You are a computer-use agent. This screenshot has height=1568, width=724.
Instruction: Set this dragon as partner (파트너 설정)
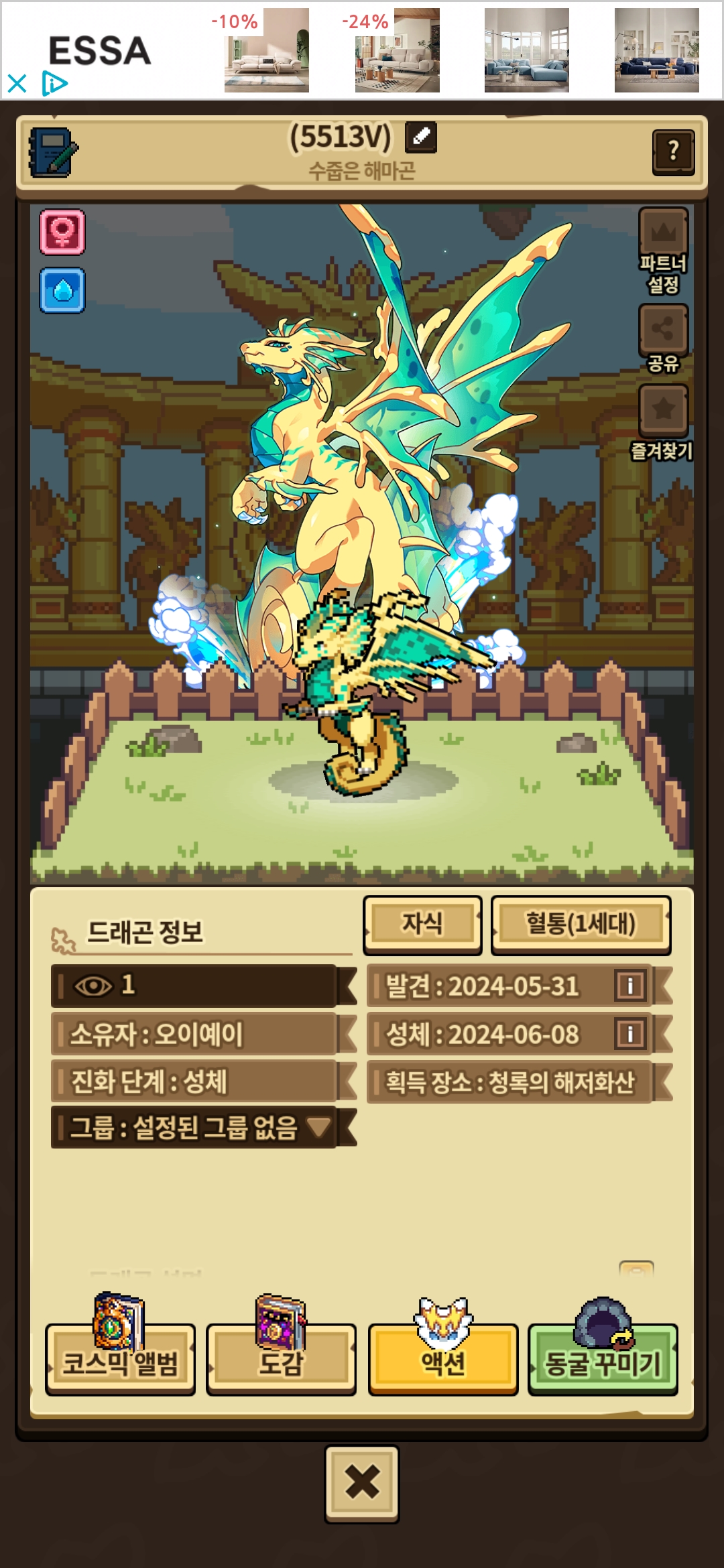pos(664,251)
